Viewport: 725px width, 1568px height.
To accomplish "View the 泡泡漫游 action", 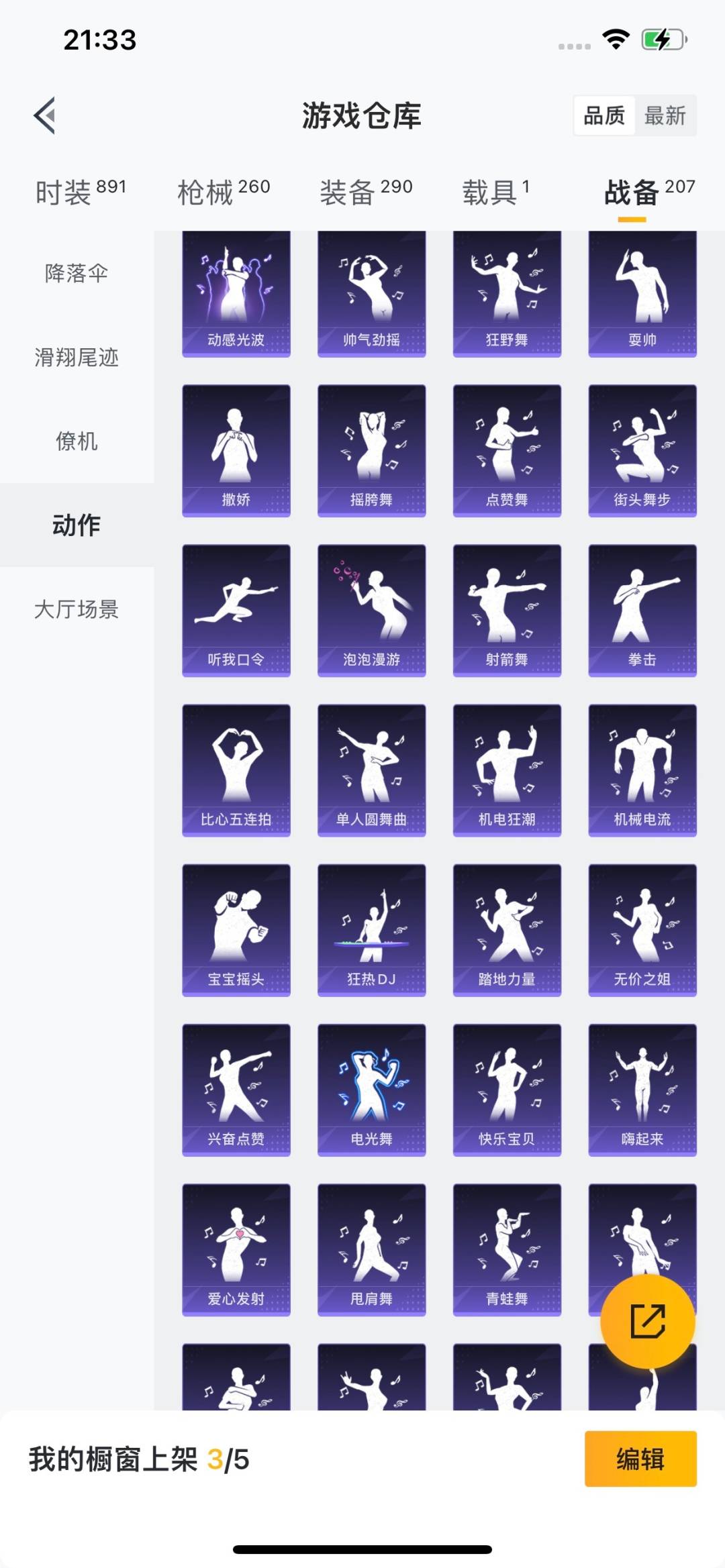I will 371,610.
